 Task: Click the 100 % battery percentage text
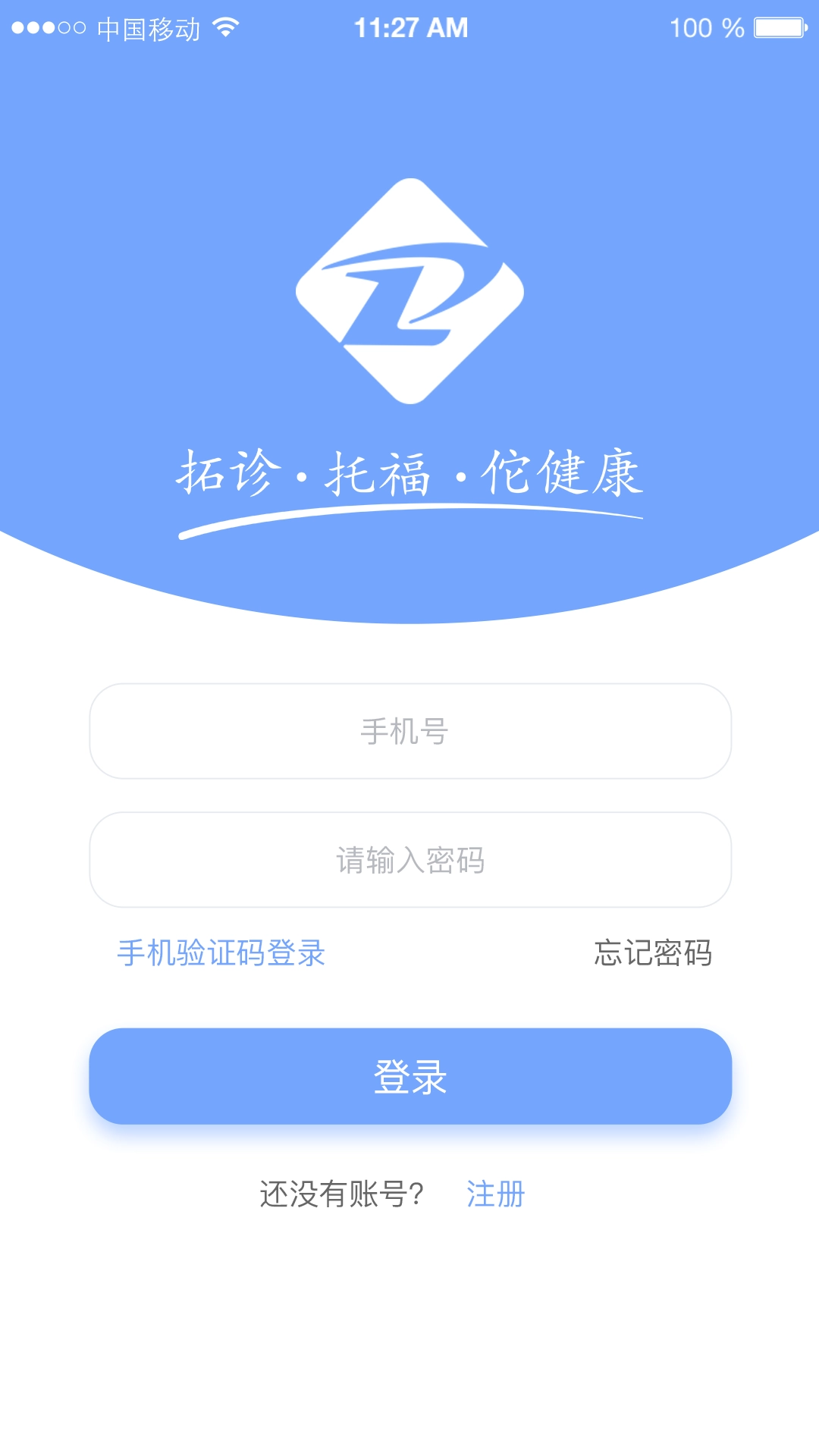[705, 27]
